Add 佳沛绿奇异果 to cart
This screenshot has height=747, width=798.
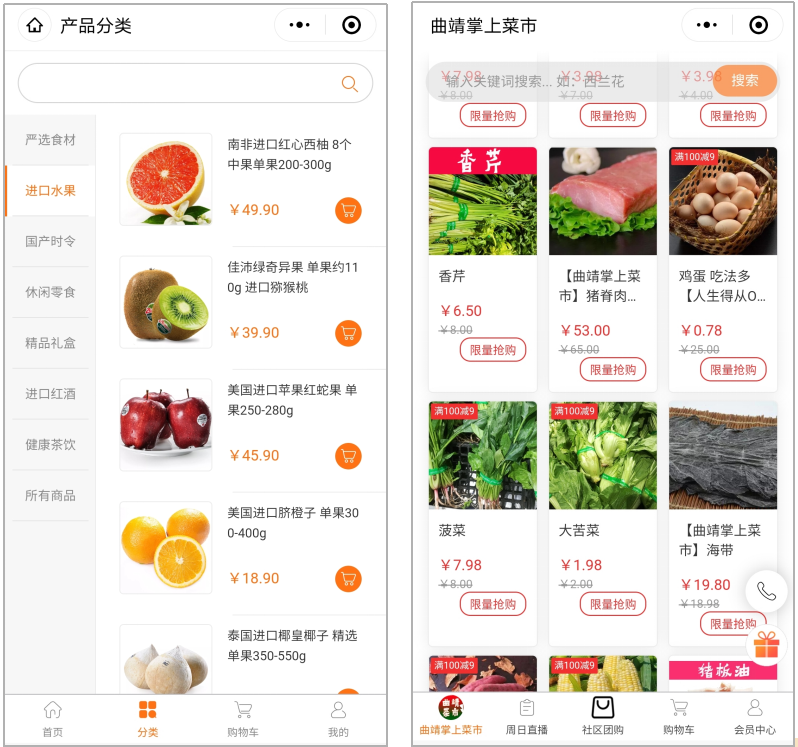pyautogui.click(x=348, y=333)
